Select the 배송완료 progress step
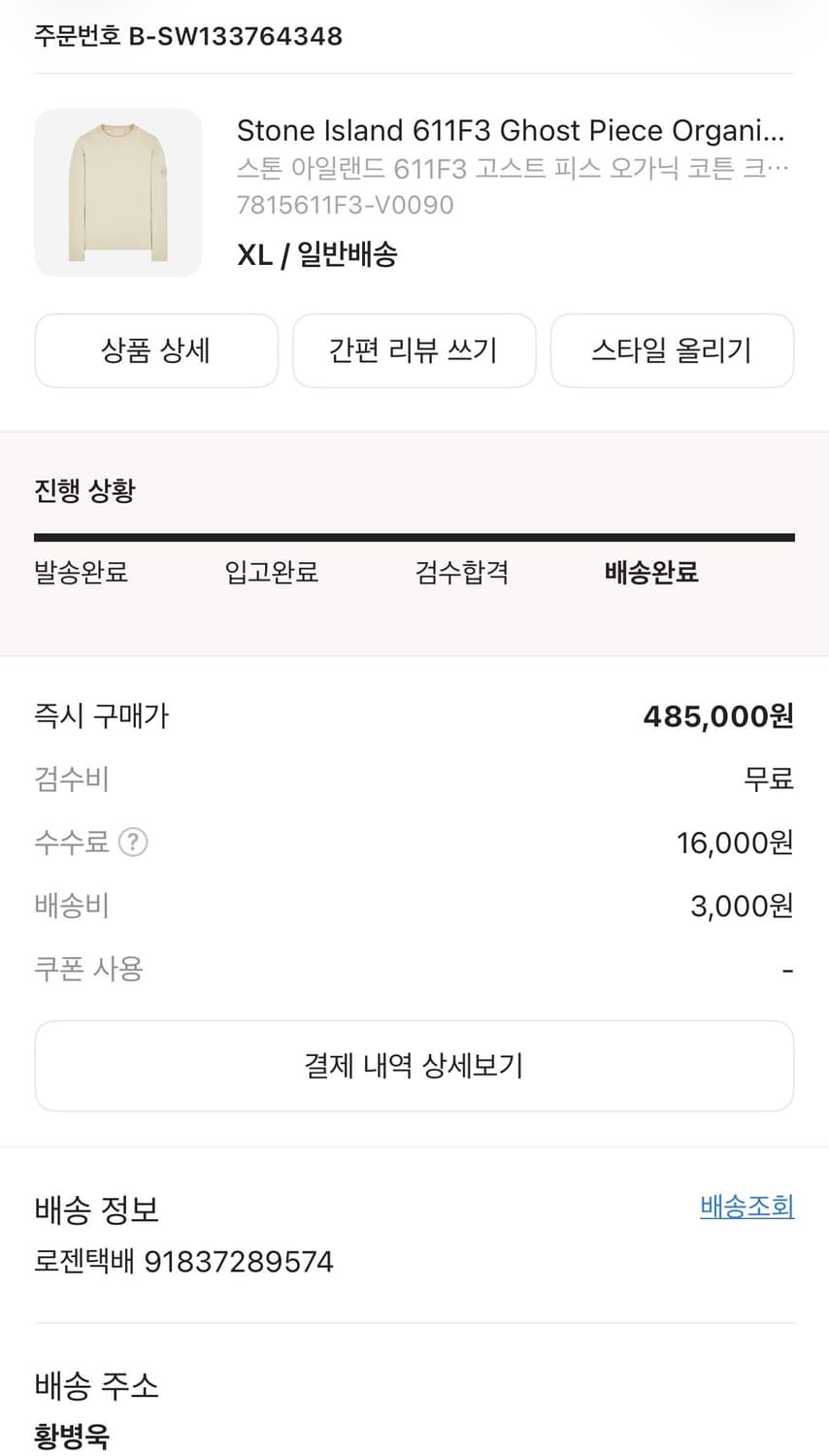 [650, 573]
